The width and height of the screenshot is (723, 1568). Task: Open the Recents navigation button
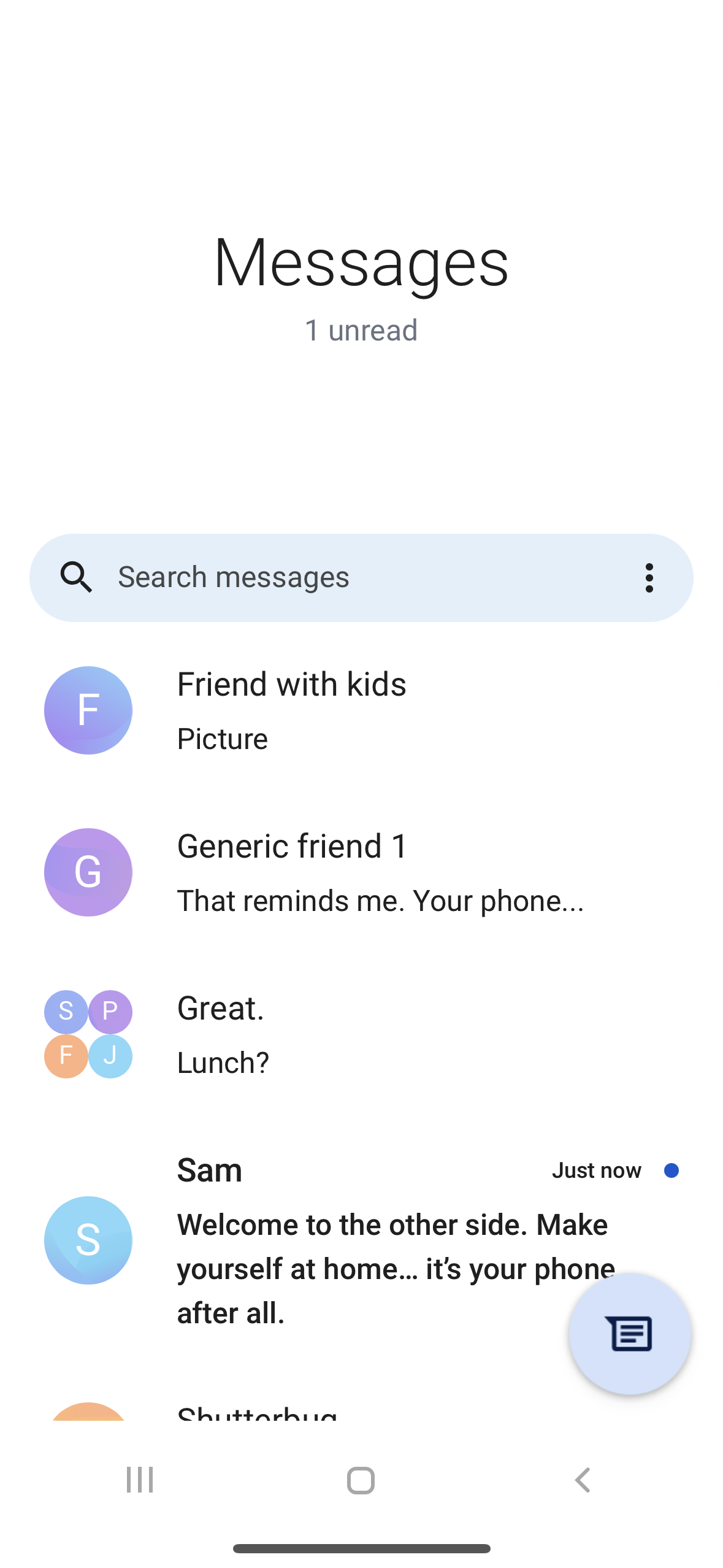pos(139,1479)
